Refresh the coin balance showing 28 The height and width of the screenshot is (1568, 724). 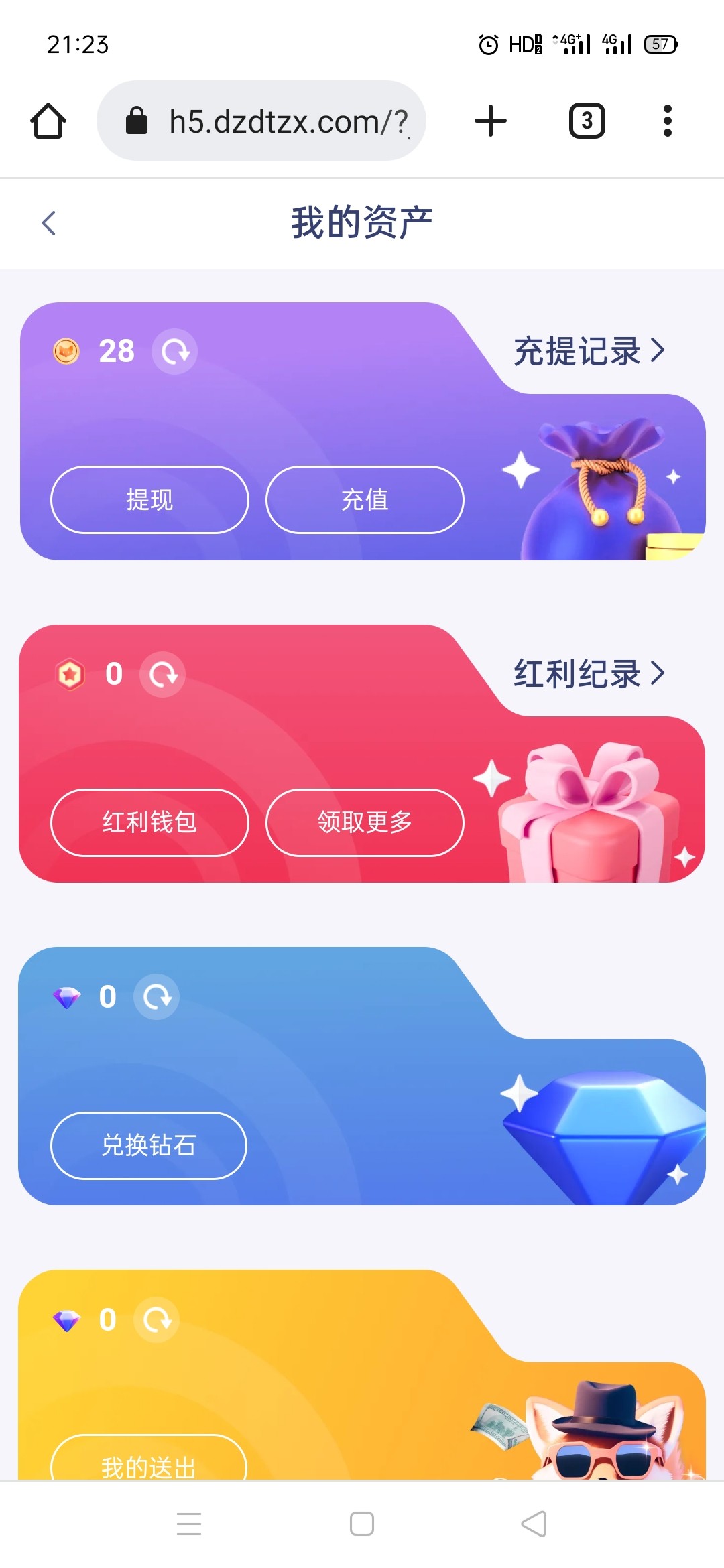[x=174, y=351]
